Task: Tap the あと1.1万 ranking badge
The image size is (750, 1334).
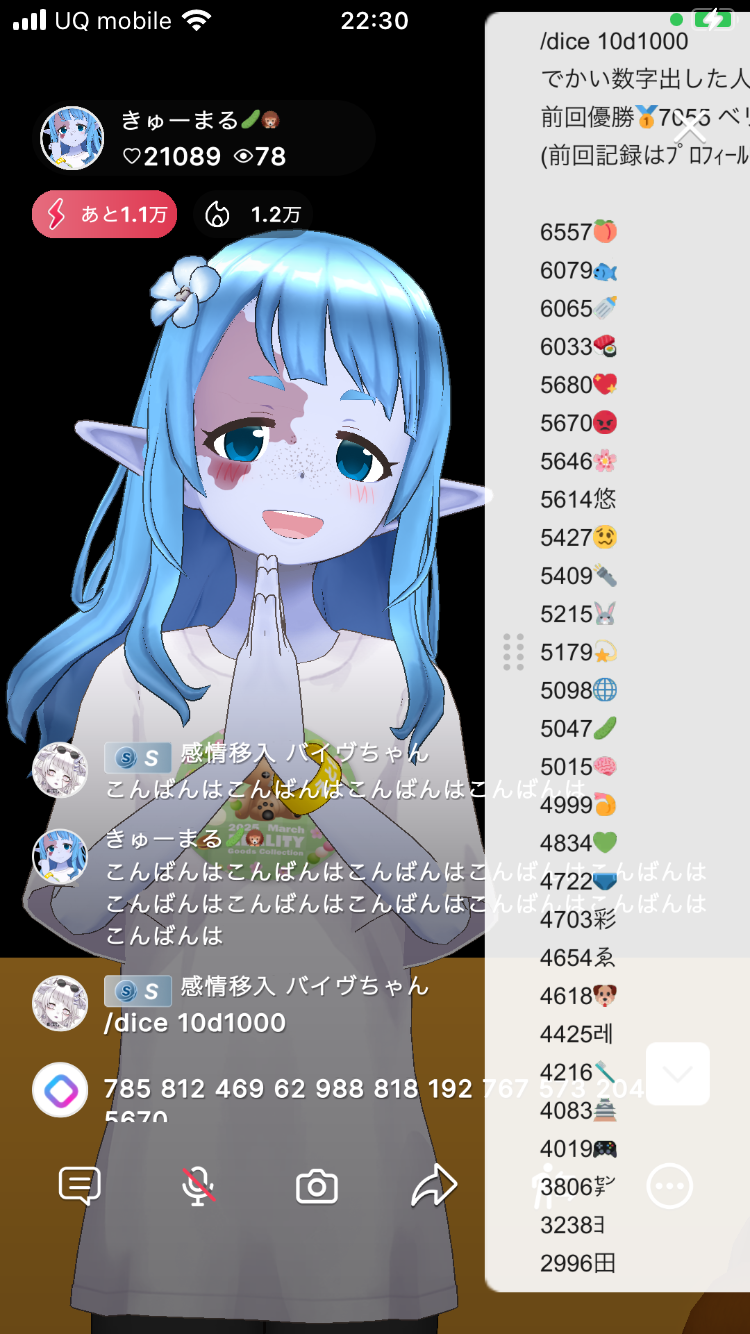Action: tap(104, 215)
